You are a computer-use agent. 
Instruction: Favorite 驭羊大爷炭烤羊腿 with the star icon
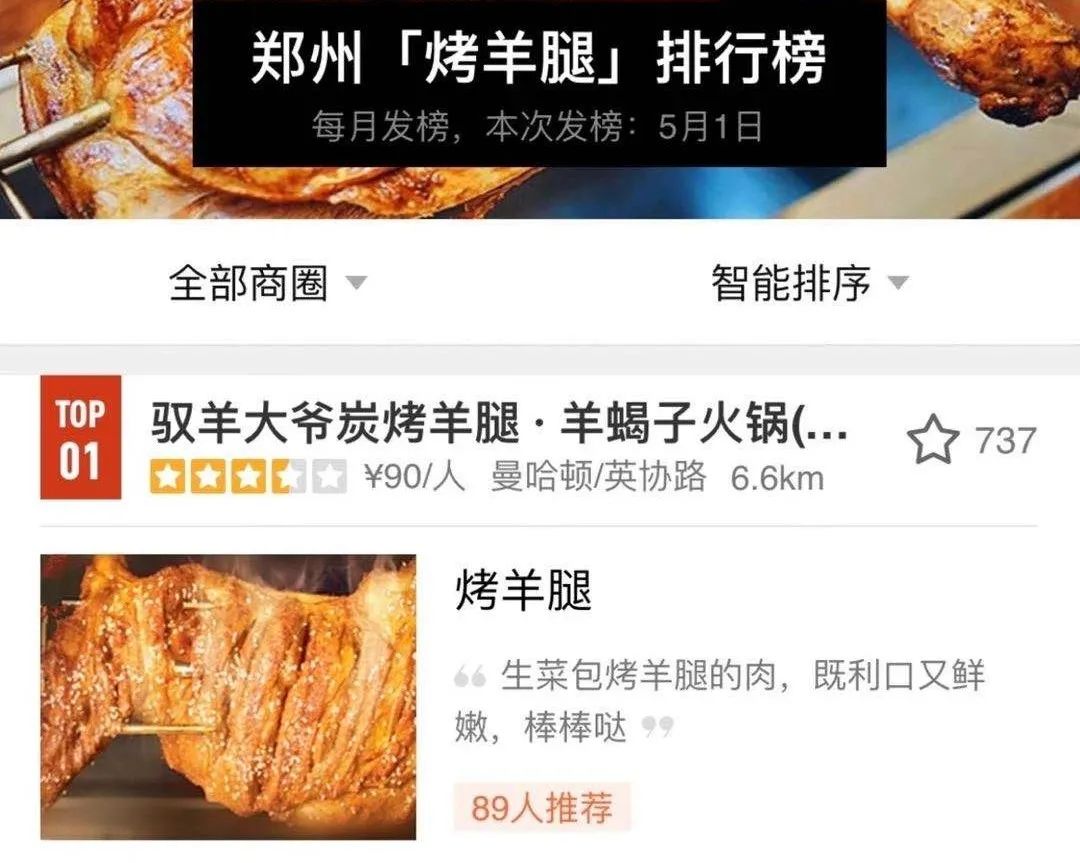[932, 441]
